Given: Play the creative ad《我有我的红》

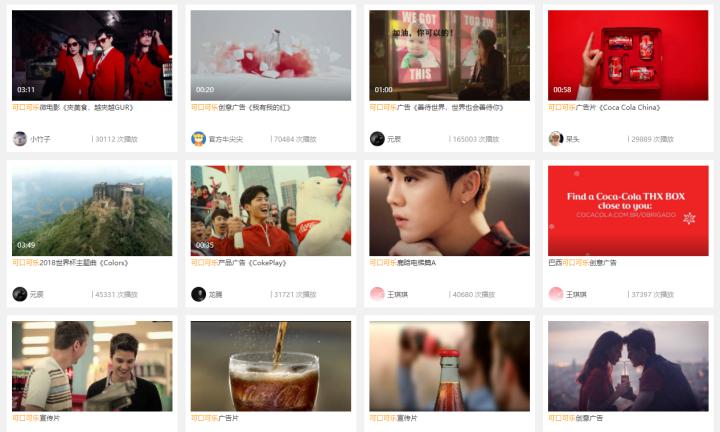Looking at the screenshot, I should coord(270,55).
